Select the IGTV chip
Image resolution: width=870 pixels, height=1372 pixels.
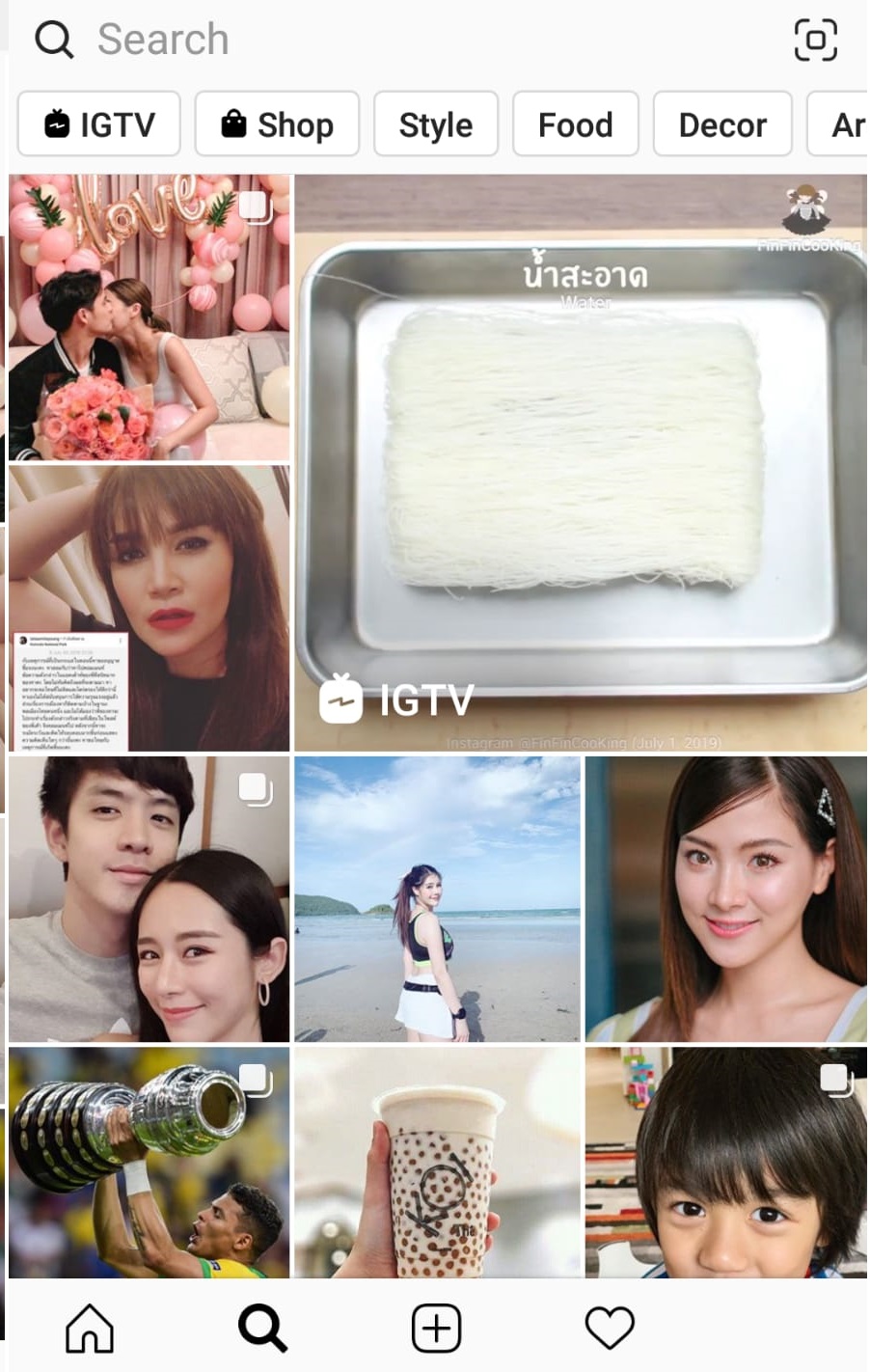(99, 124)
